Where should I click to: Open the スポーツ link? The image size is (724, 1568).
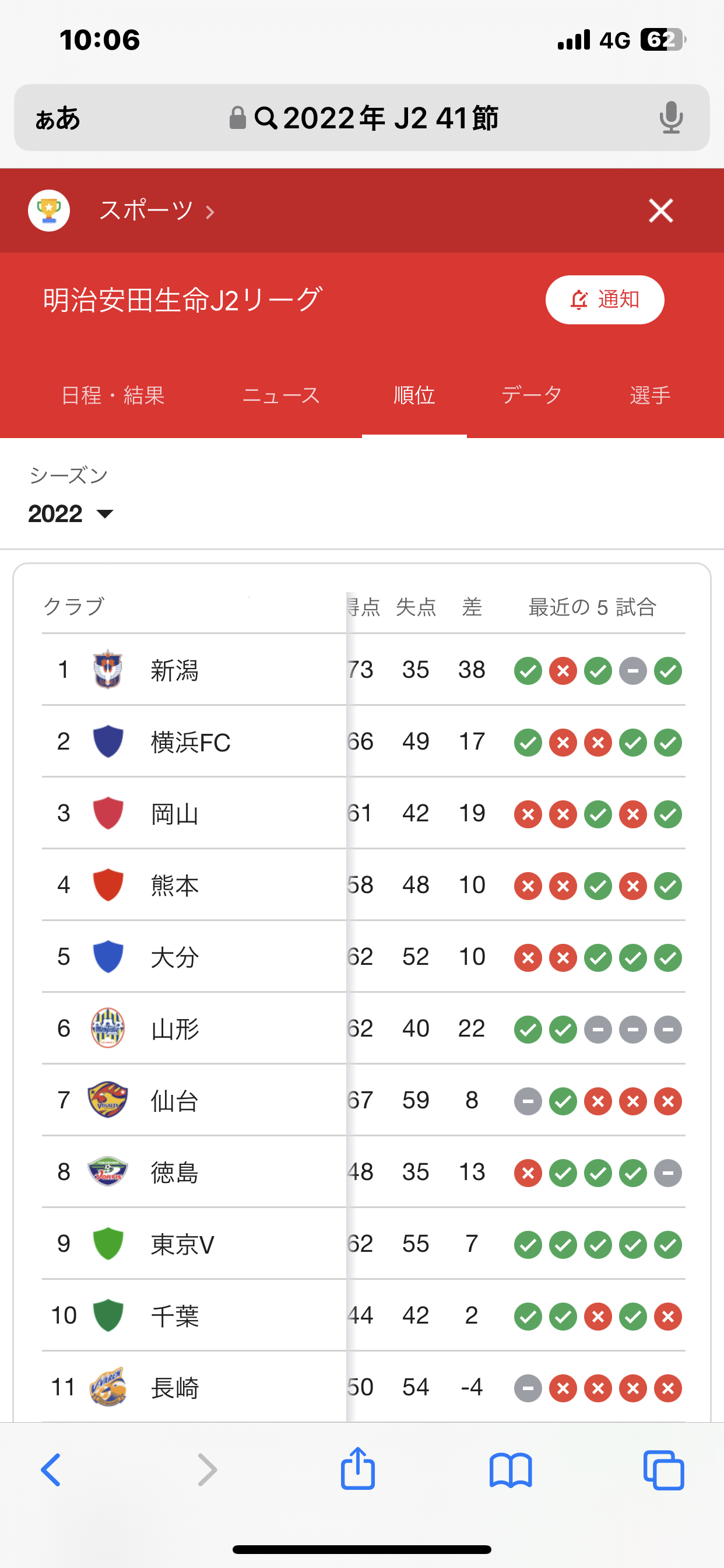click(157, 211)
